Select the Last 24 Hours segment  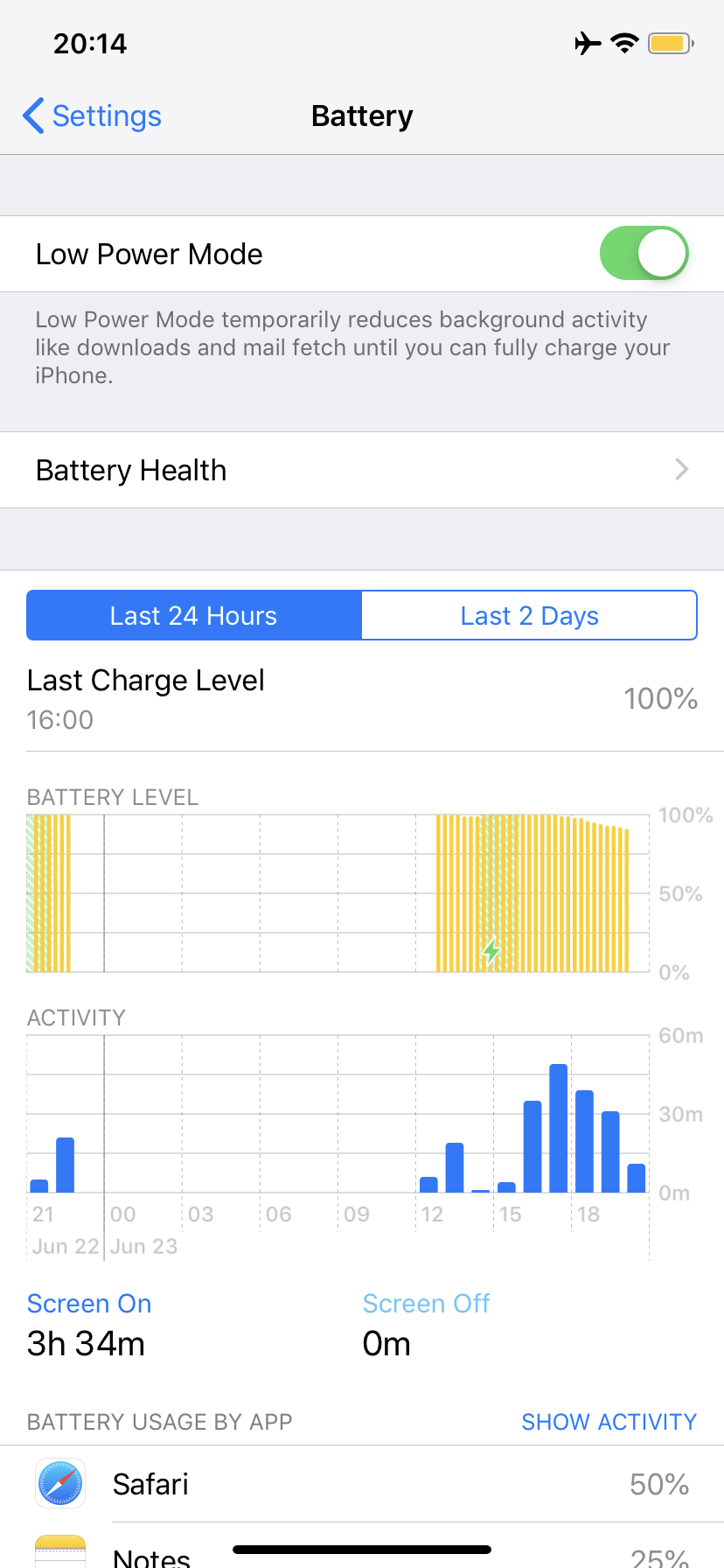click(x=194, y=615)
